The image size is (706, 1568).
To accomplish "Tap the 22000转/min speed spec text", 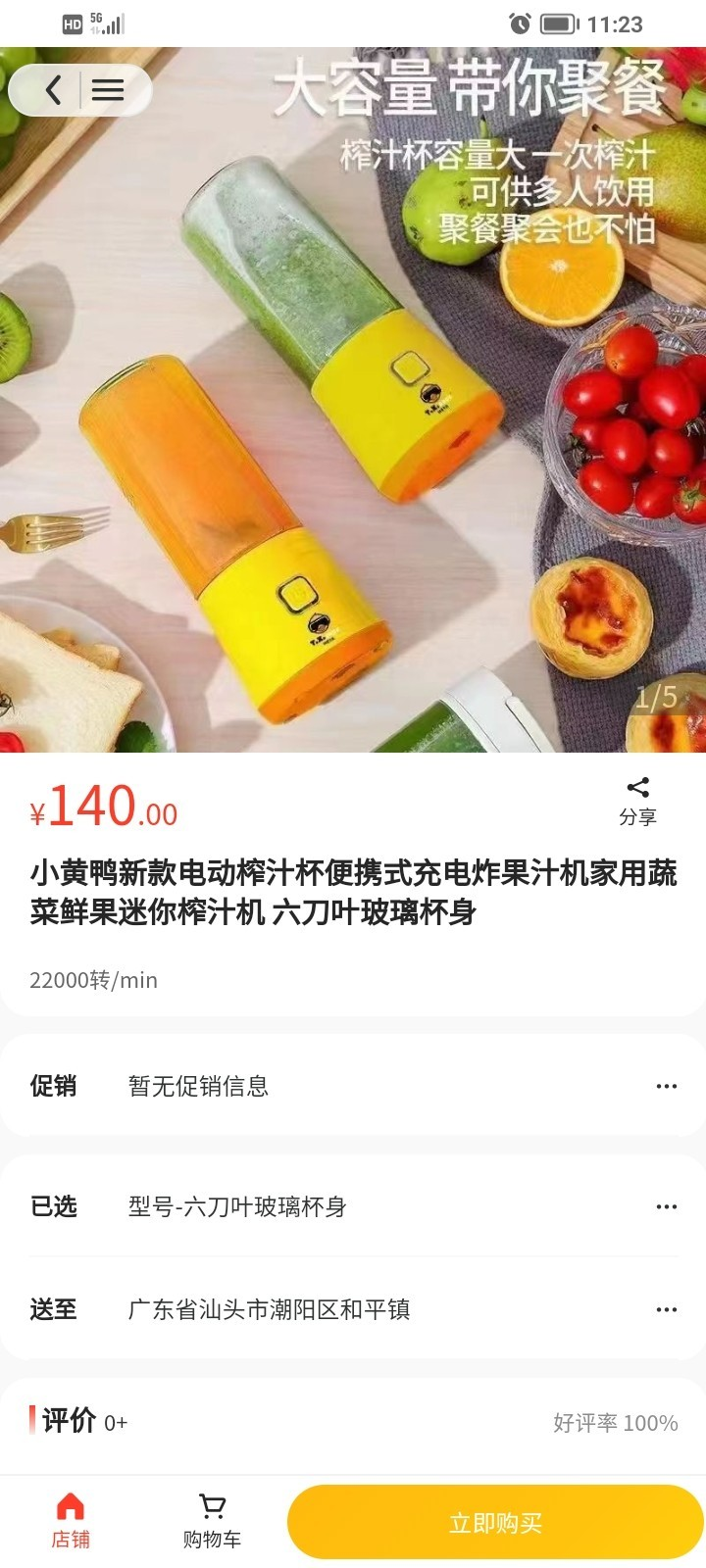I will 93,979.
